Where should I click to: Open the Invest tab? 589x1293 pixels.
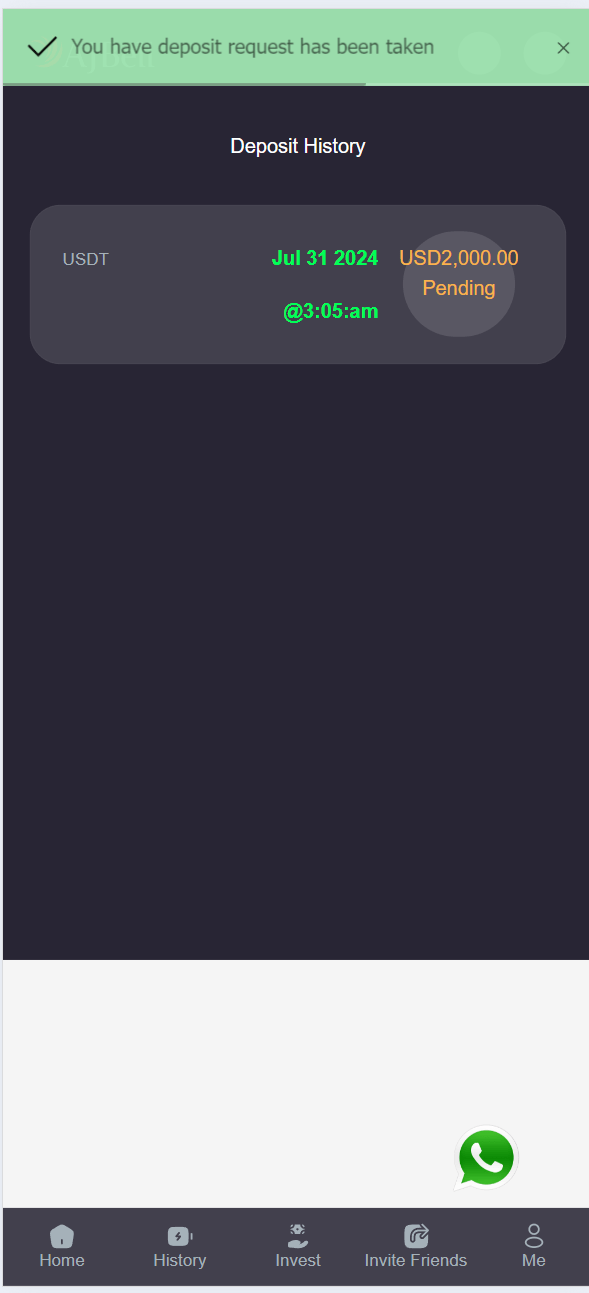pyautogui.click(x=298, y=1247)
